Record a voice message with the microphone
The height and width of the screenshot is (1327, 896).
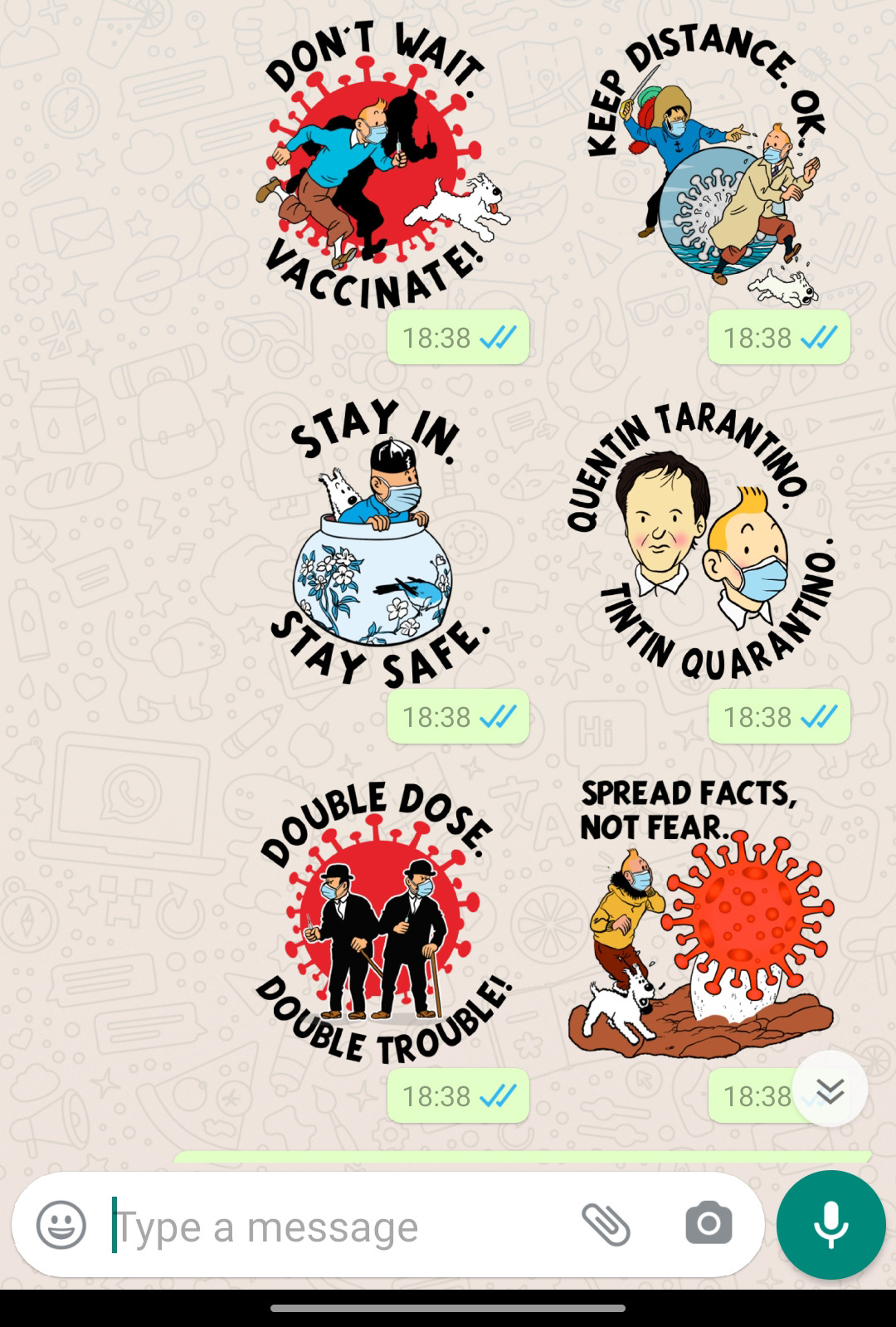click(830, 1225)
